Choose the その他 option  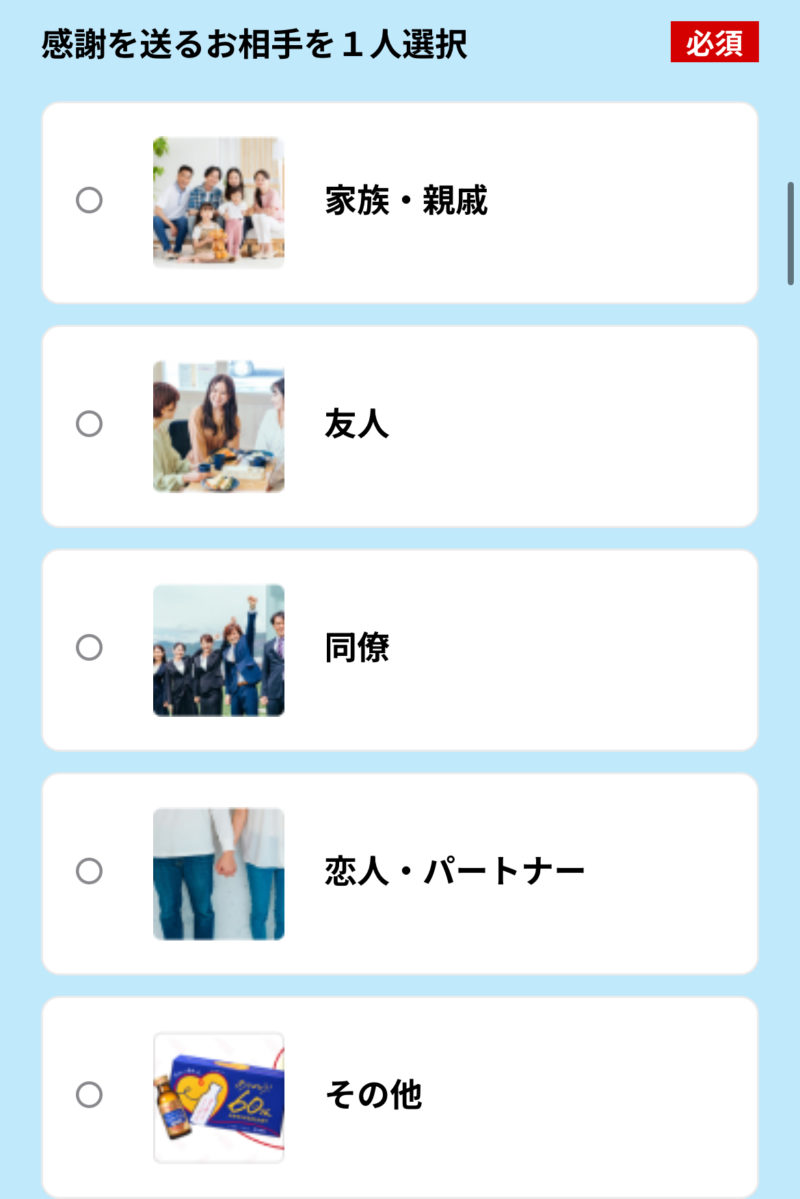(x=89, y=1095)
